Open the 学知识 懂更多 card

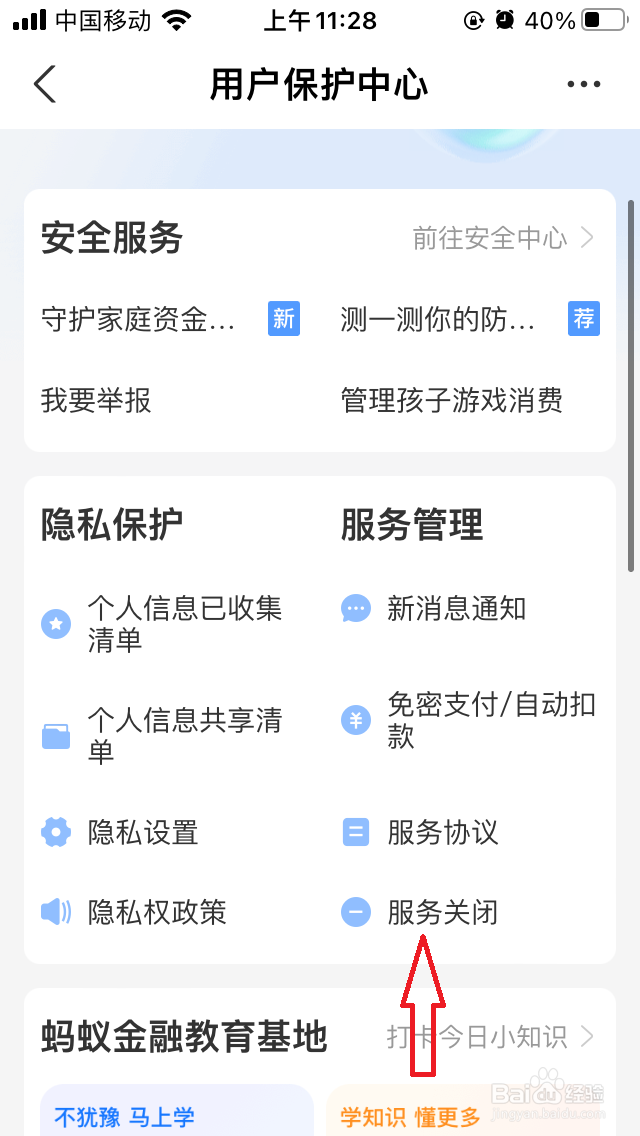coord(470,1110)
